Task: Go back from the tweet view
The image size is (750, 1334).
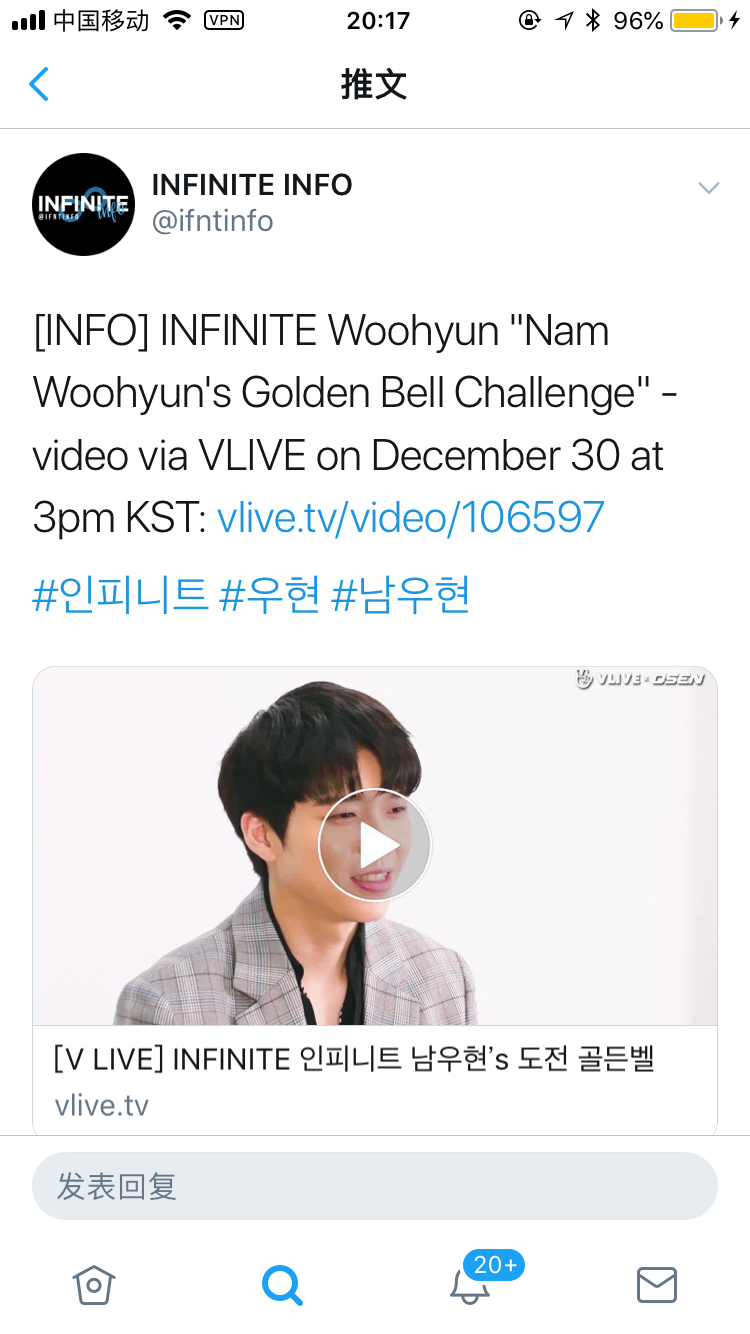Action: 39,85
